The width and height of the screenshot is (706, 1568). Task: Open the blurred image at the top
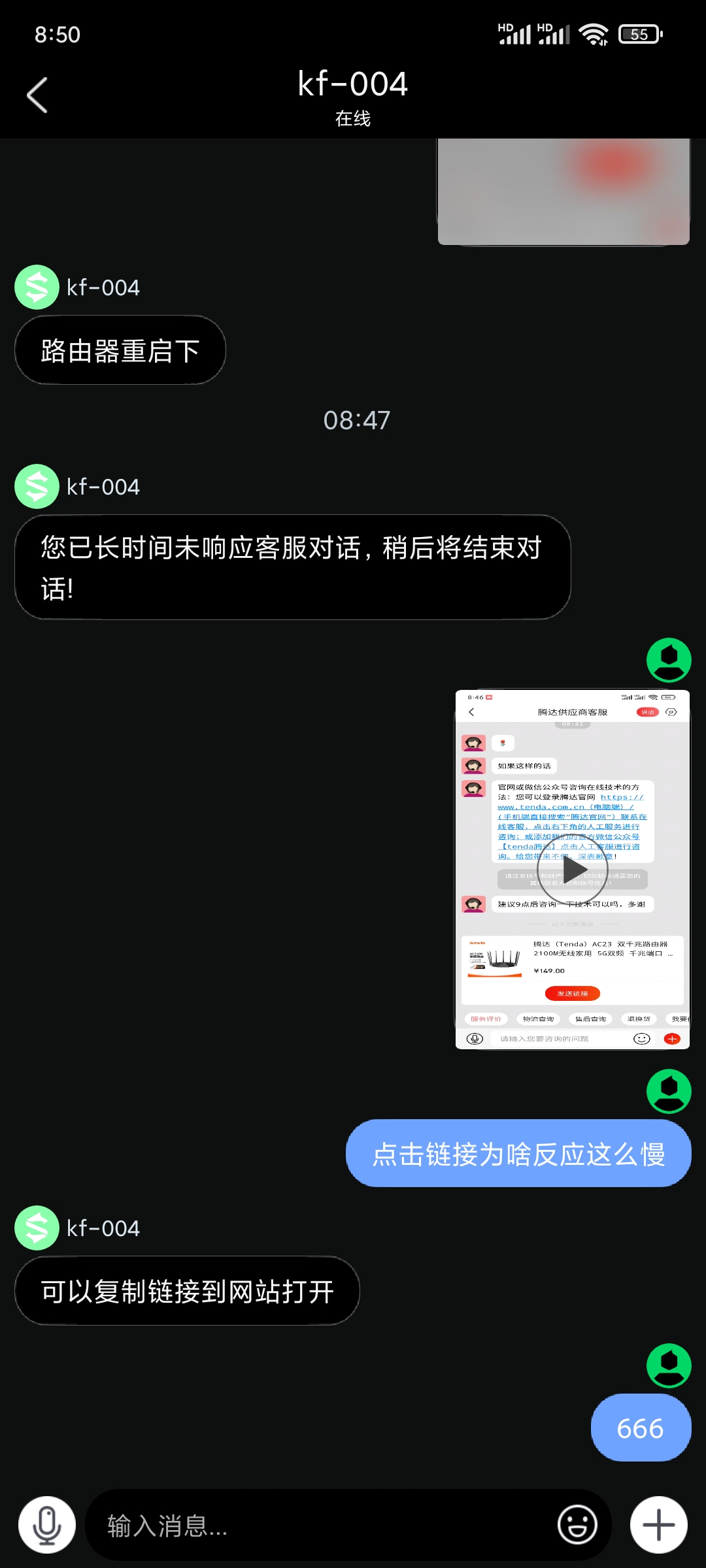pos(563,191)
